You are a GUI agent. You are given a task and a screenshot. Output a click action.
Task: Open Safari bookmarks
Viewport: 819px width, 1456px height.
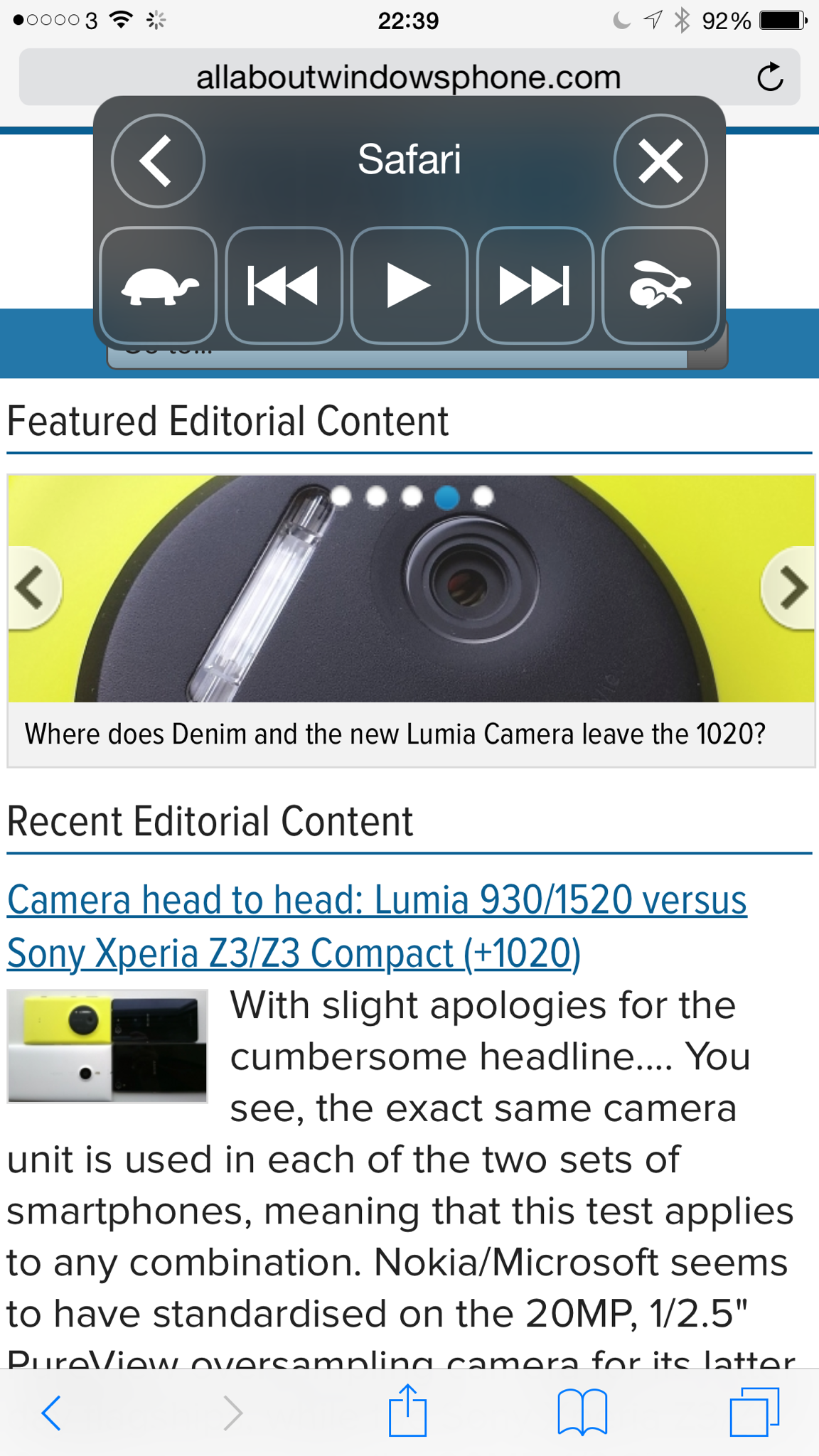tap(582, 1412)
